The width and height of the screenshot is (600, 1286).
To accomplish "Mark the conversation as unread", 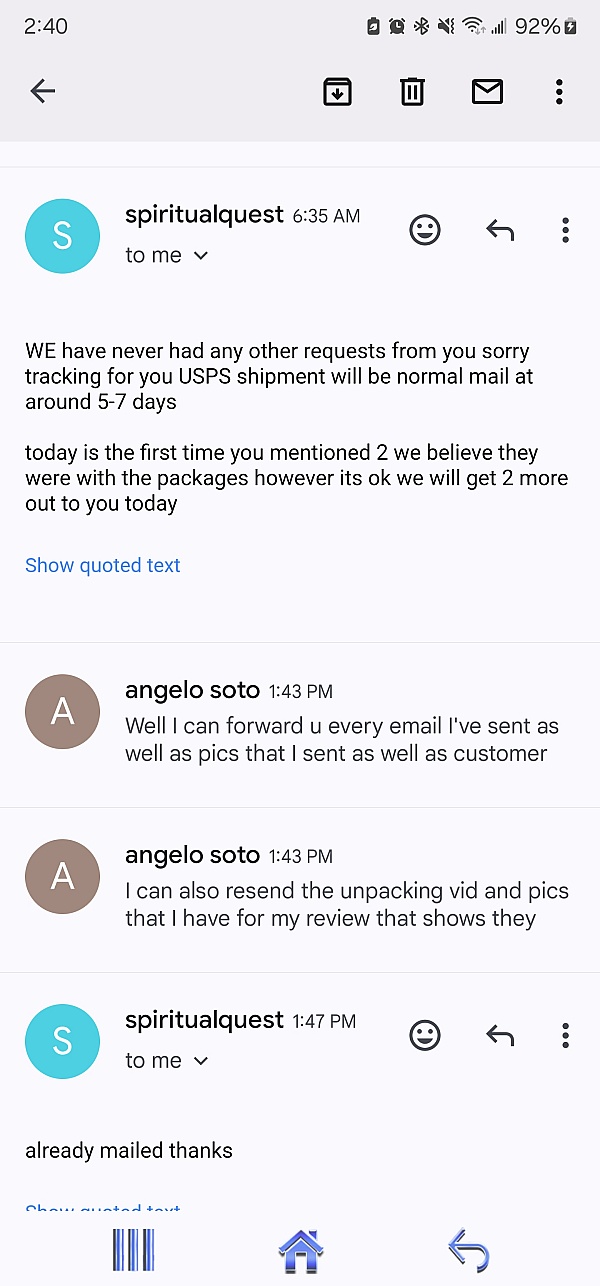I will [x=487, y=92].
